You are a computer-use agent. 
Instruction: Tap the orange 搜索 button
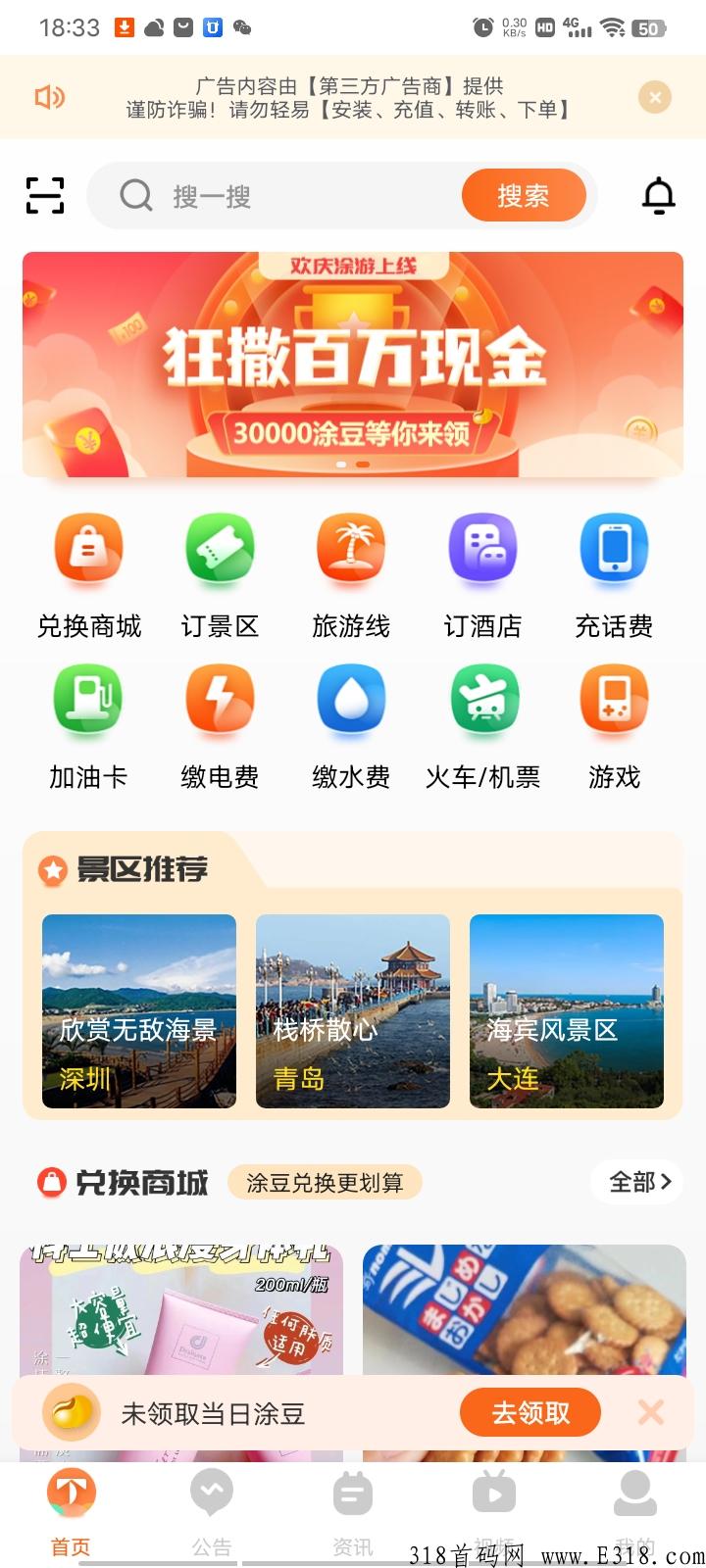tap(524, 196)
